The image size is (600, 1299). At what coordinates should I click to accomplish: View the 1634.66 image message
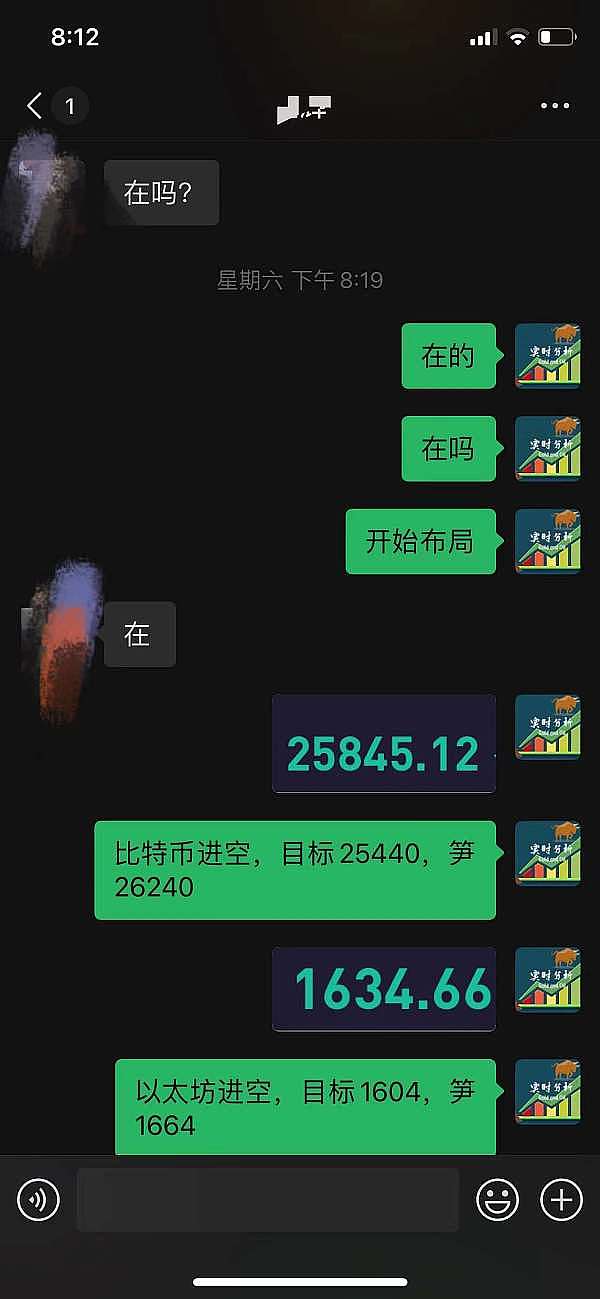pyautogui.click(x=384, y=989)
